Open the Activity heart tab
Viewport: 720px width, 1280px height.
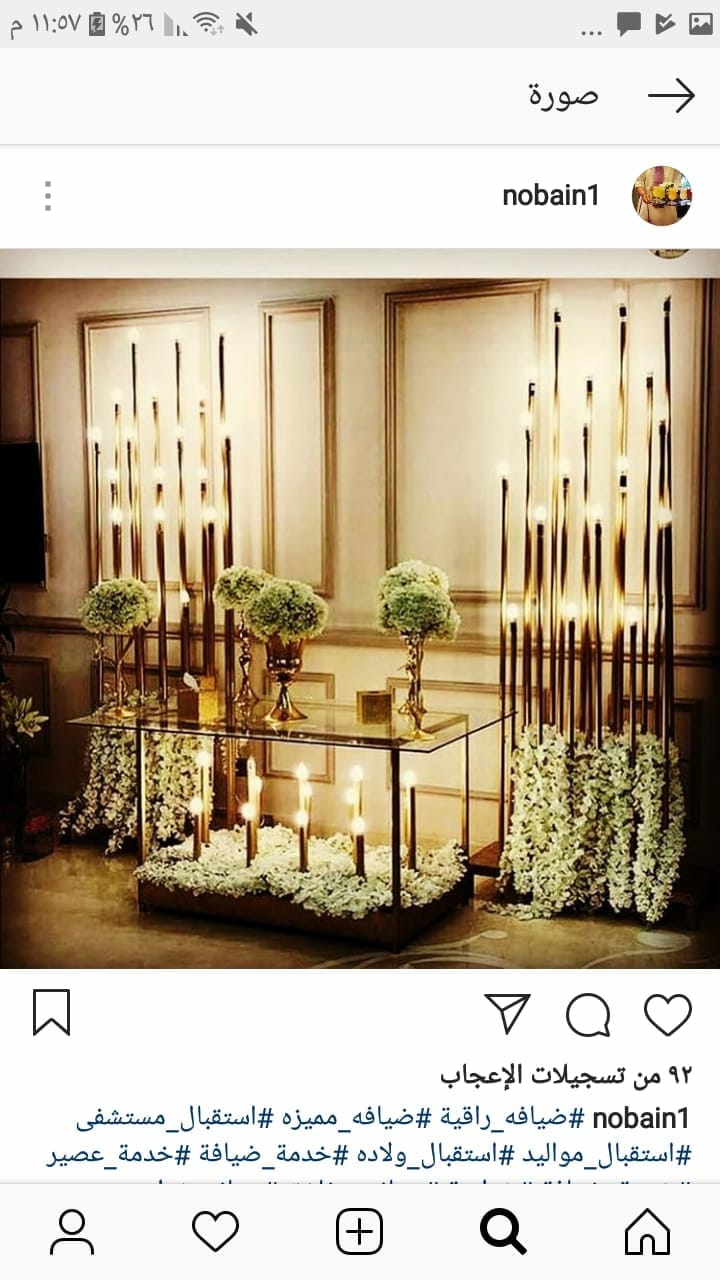(215, 1231)
